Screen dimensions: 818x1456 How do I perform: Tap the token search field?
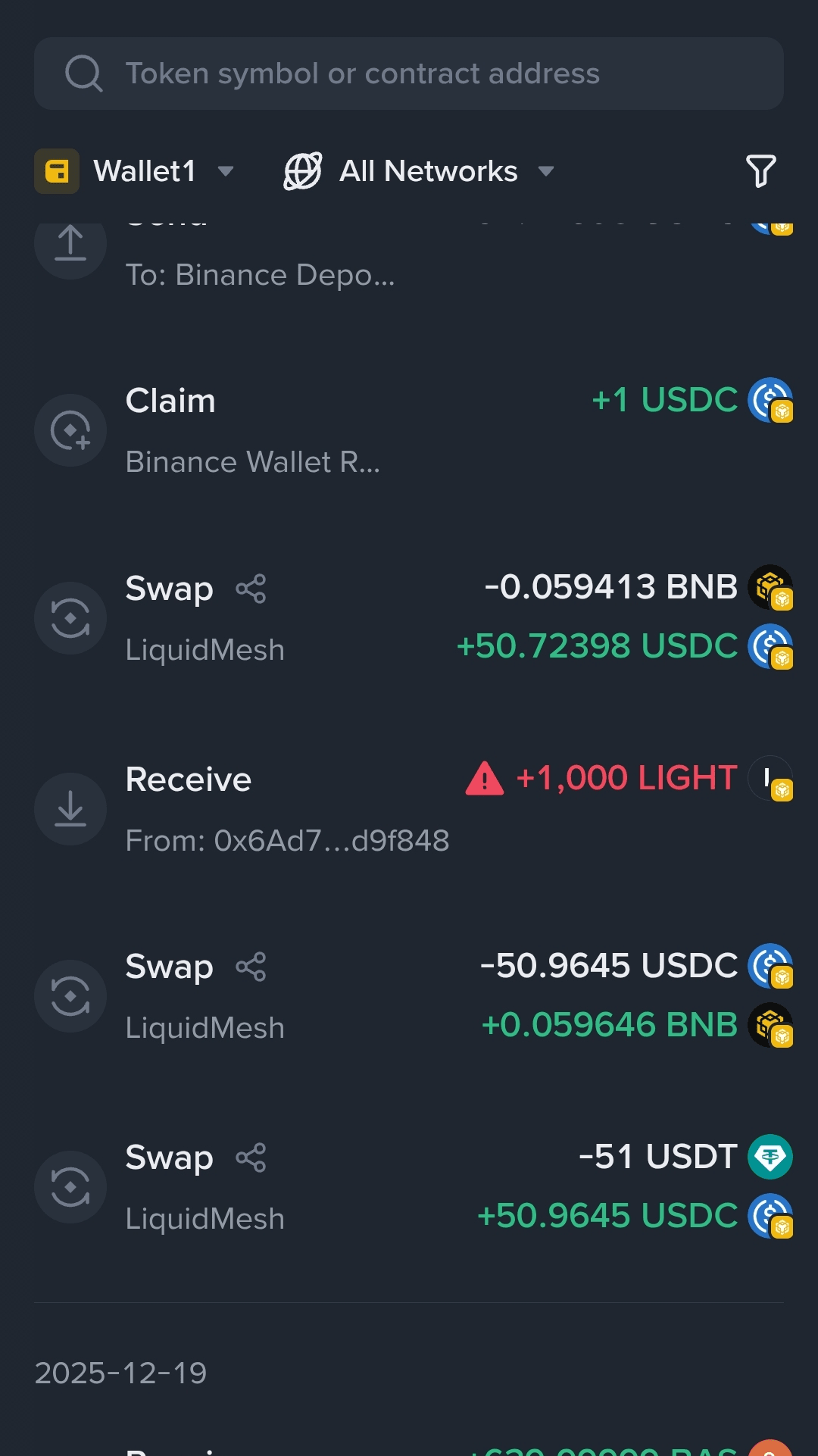[409, 73]
